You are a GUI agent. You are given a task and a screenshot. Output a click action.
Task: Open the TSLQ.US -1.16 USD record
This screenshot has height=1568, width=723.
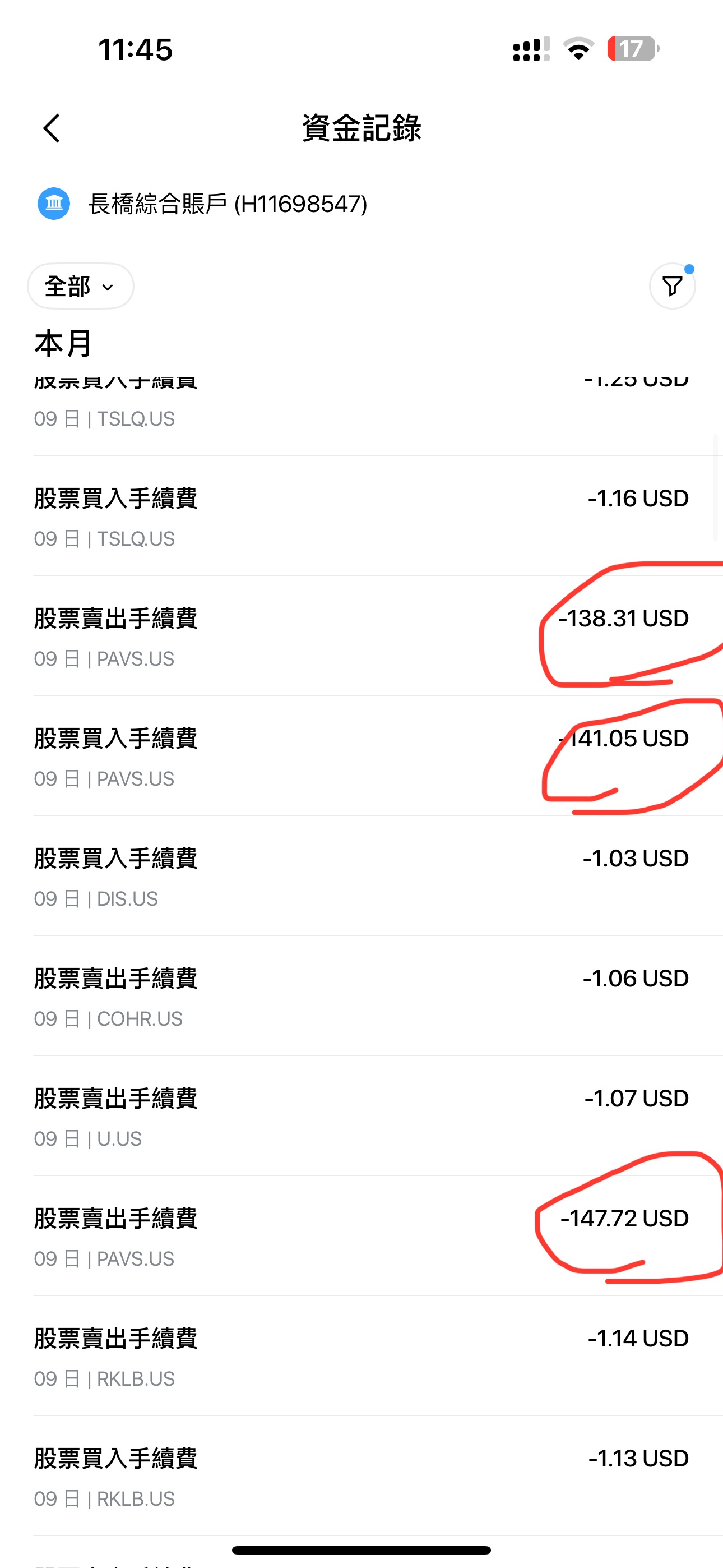click(360, 517)
